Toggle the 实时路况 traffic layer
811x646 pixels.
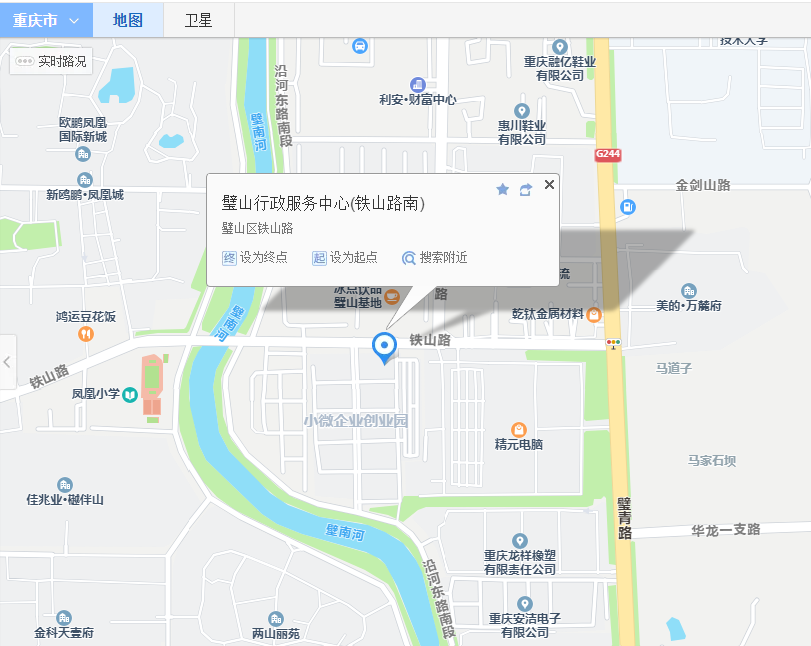tap(52, 62)
